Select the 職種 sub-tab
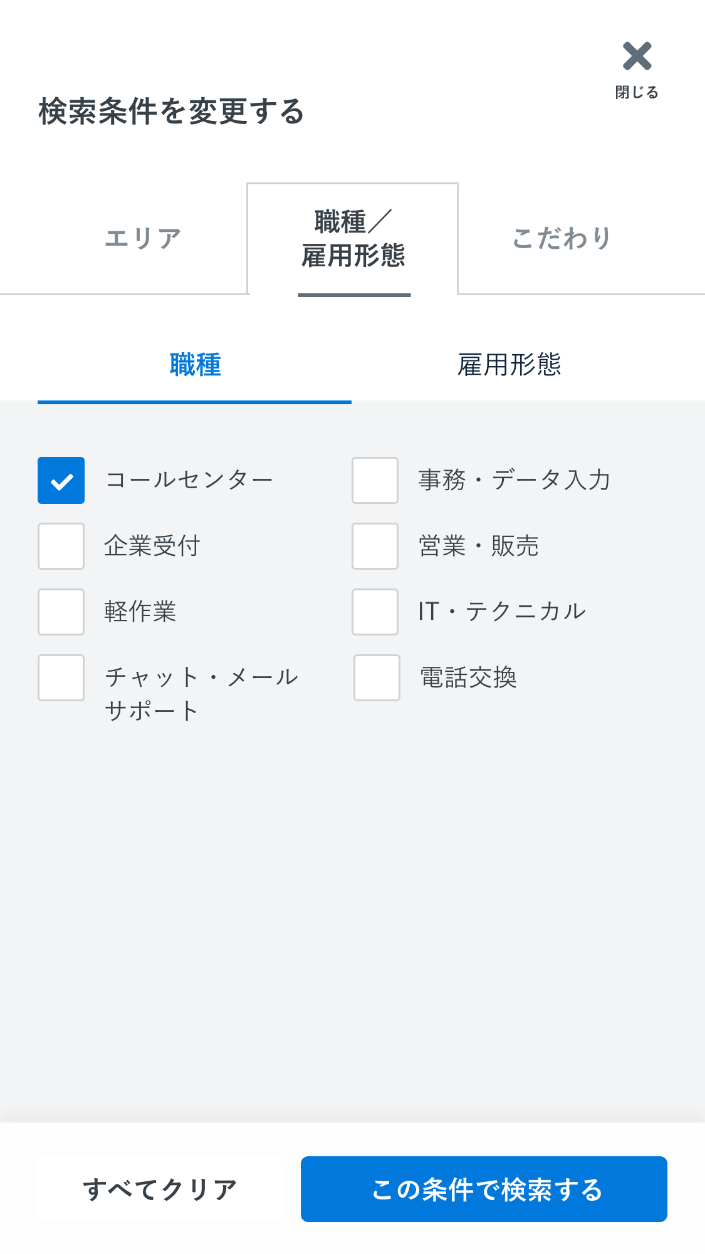The height and width of the screenshot is (1254, 705). [195, 365]
